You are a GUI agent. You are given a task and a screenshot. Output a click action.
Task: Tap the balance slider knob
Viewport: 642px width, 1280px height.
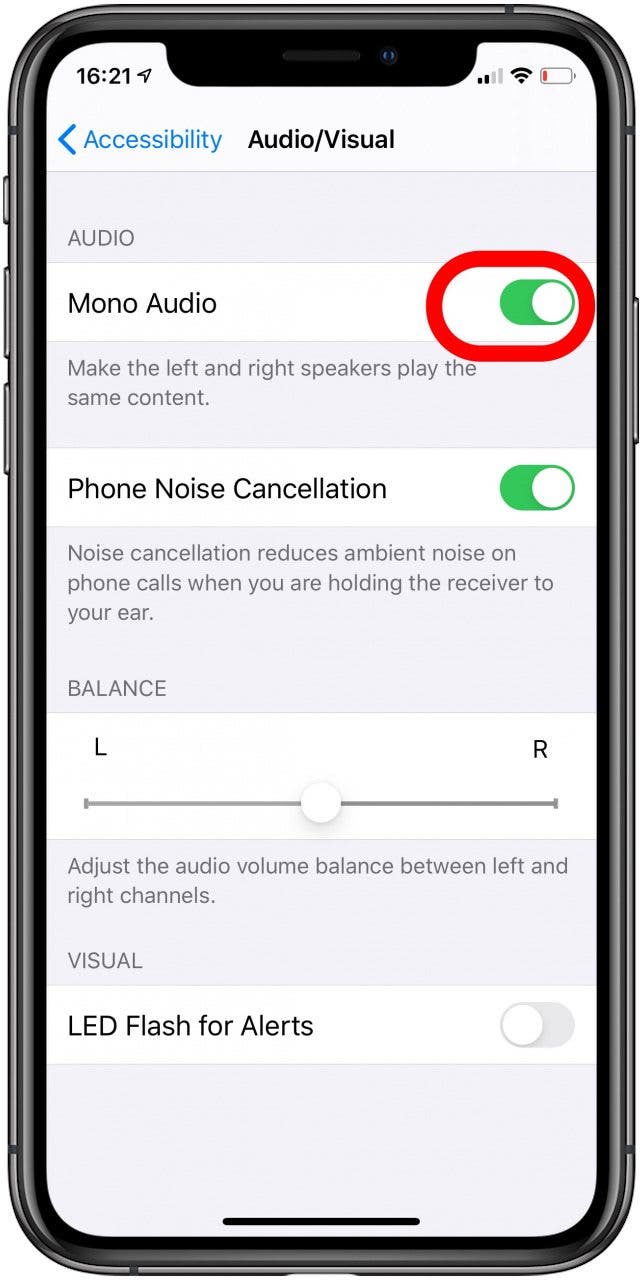coord(321,803)
